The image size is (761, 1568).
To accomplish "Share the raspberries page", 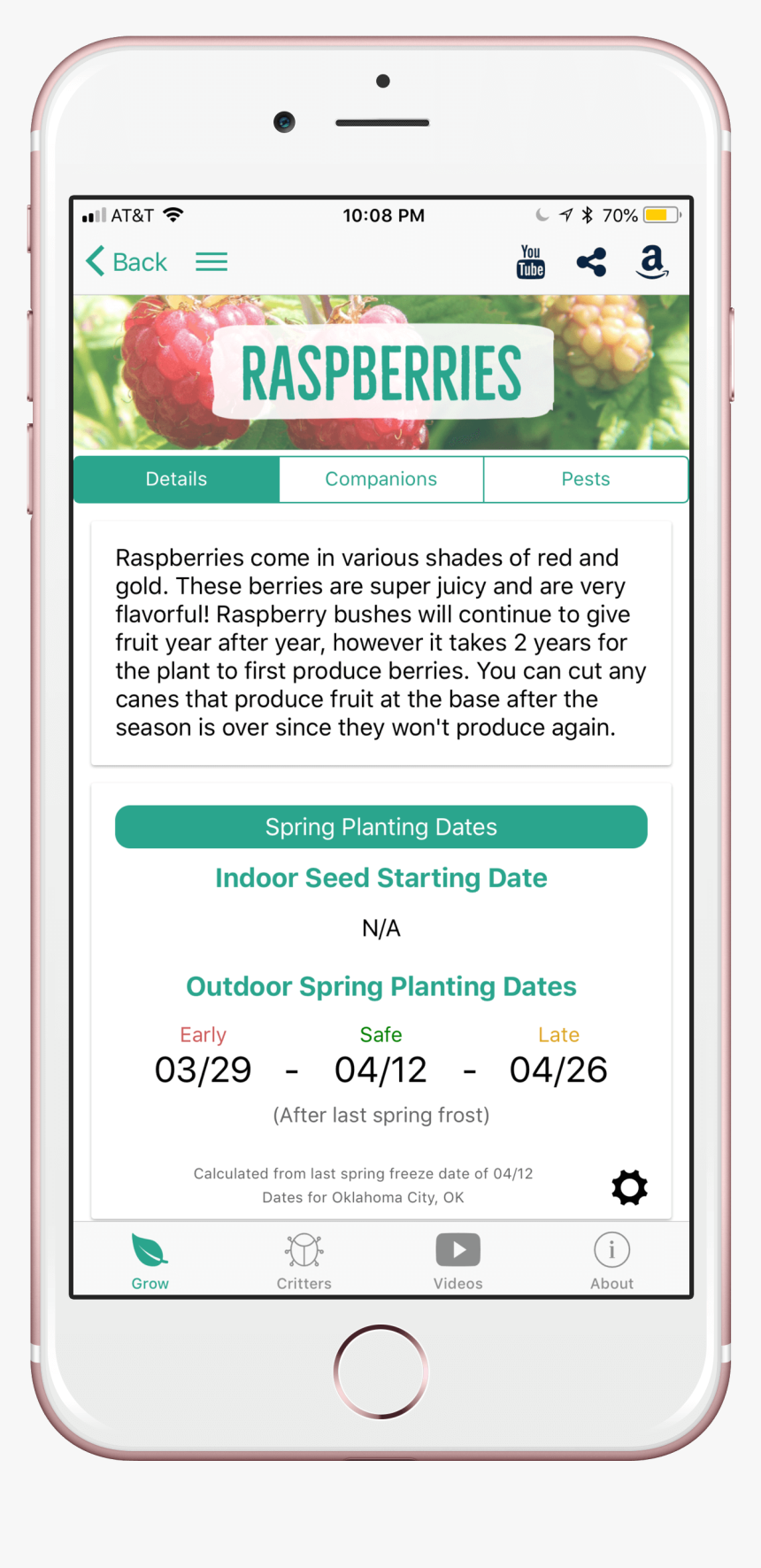I will point(591,262).
